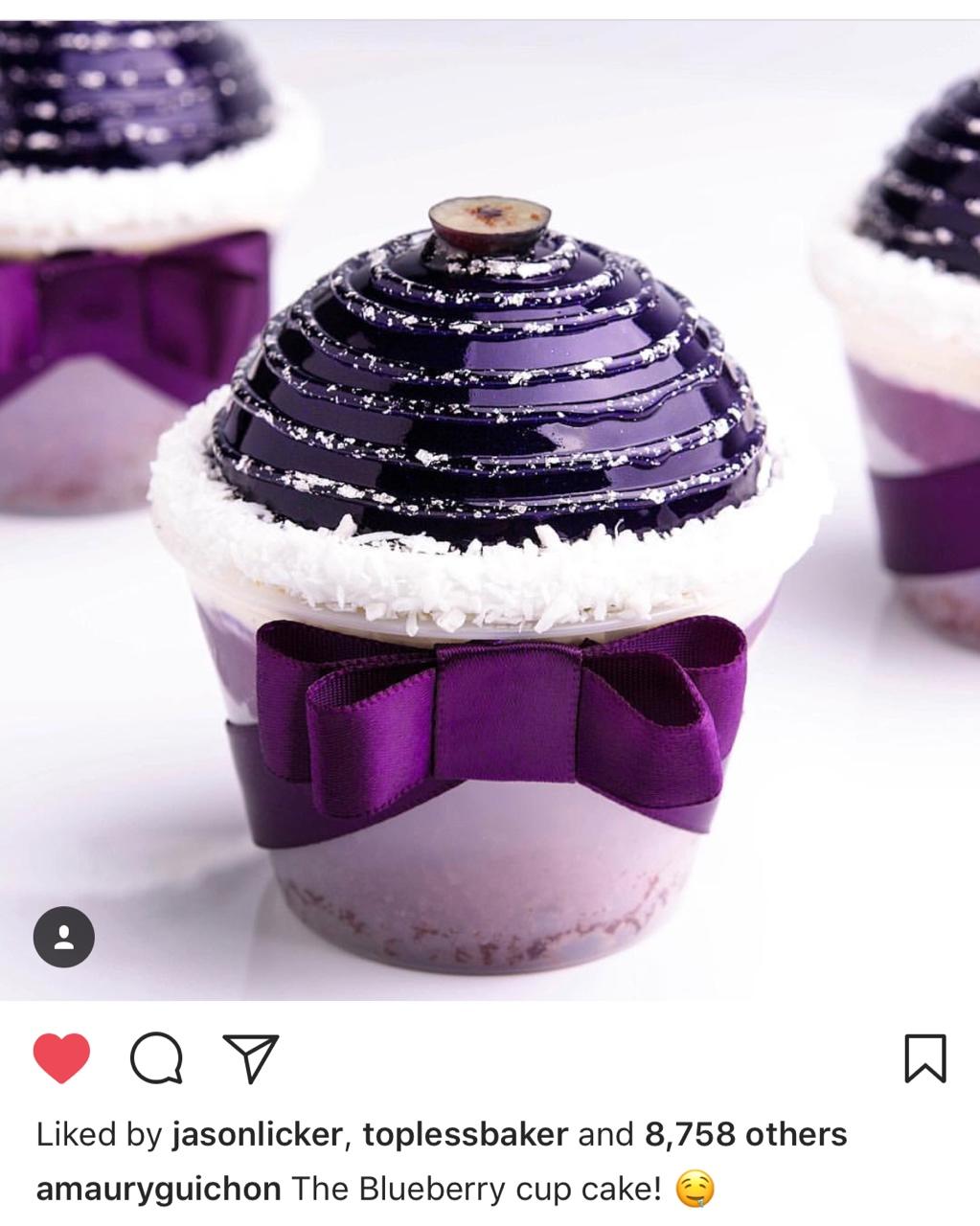View the 8,758 others who liked
This screenshot has height=1226, width=980.
[x=745, y=1135]
